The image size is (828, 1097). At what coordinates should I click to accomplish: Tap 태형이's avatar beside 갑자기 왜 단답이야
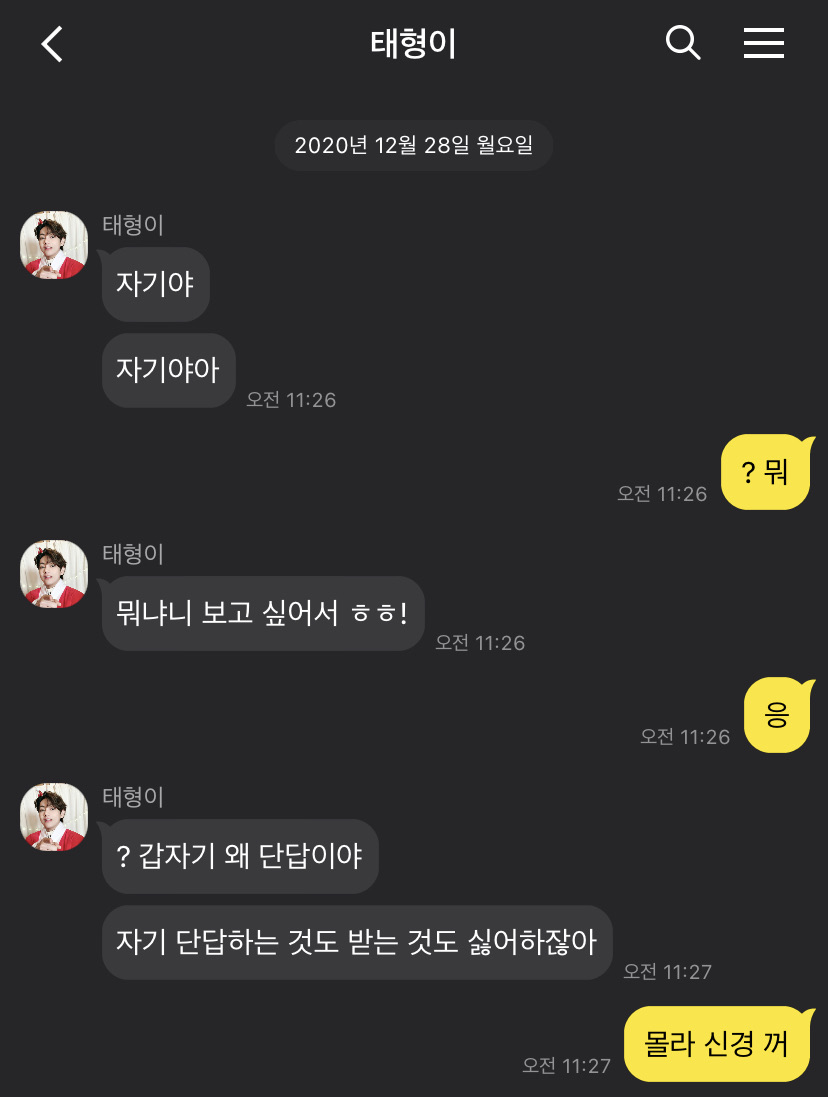(x=54, y=817)
